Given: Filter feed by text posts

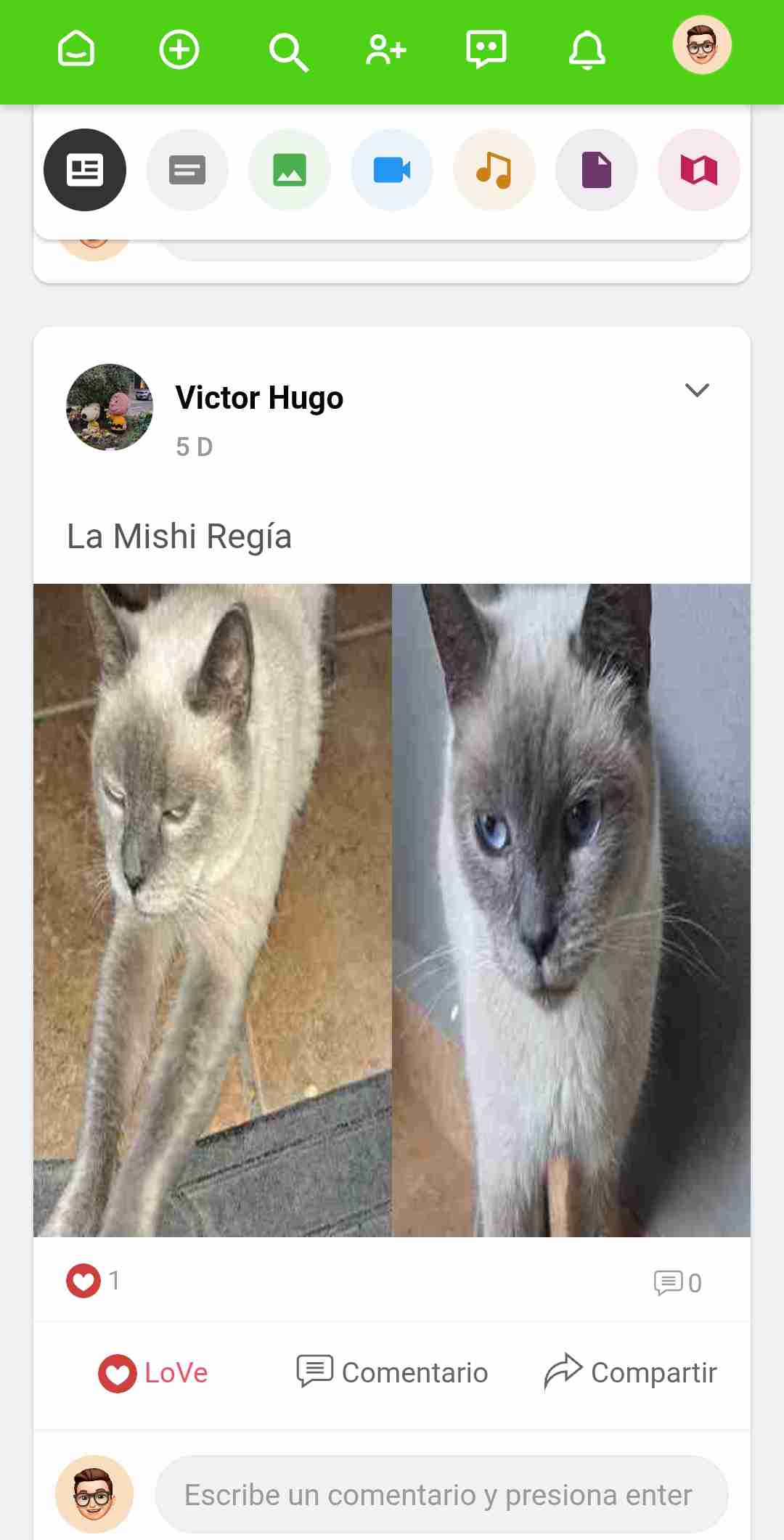Looking at the screenshot, I should coord(187,170).
